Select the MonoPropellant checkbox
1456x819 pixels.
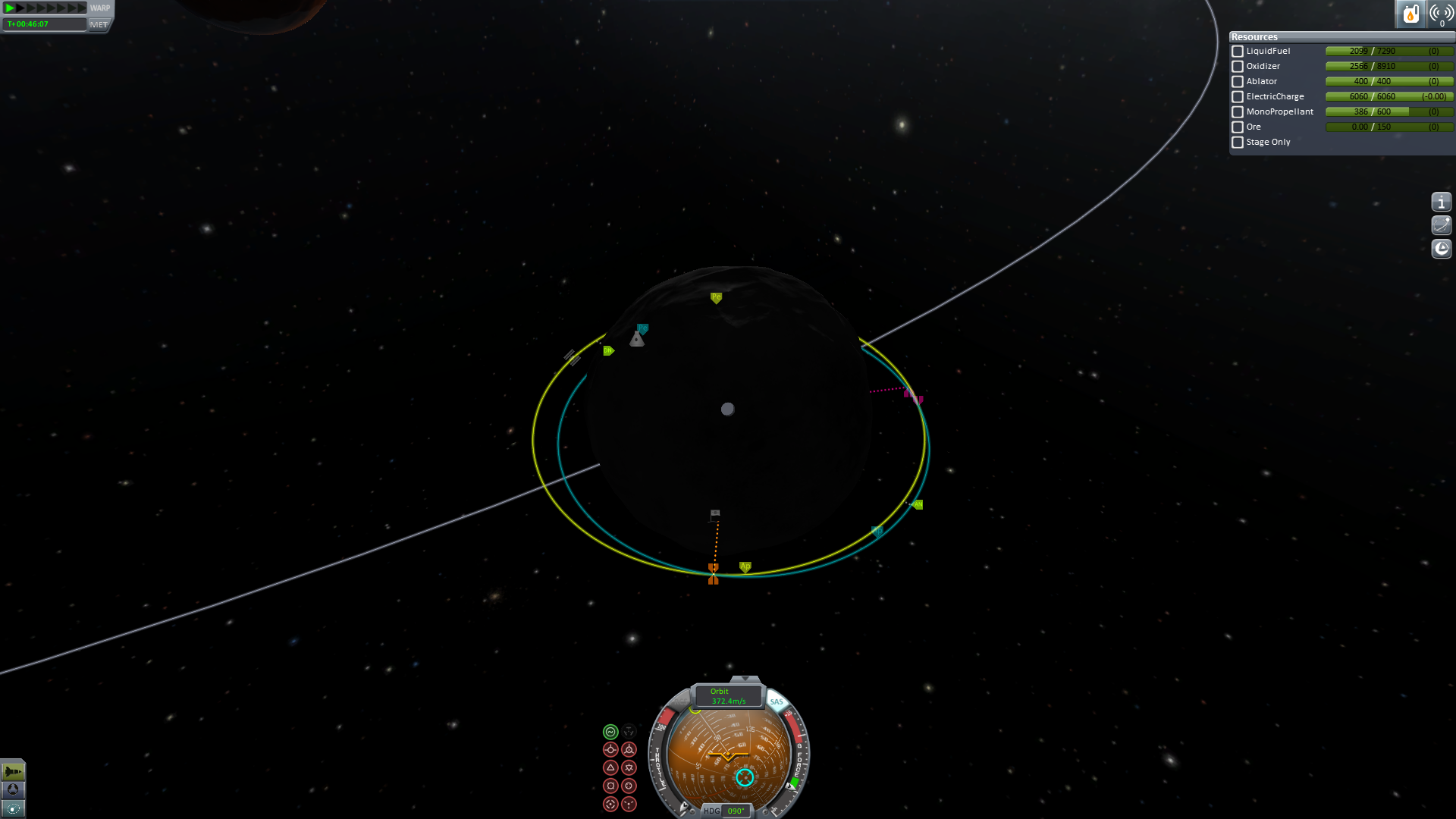coord(1238,112)
